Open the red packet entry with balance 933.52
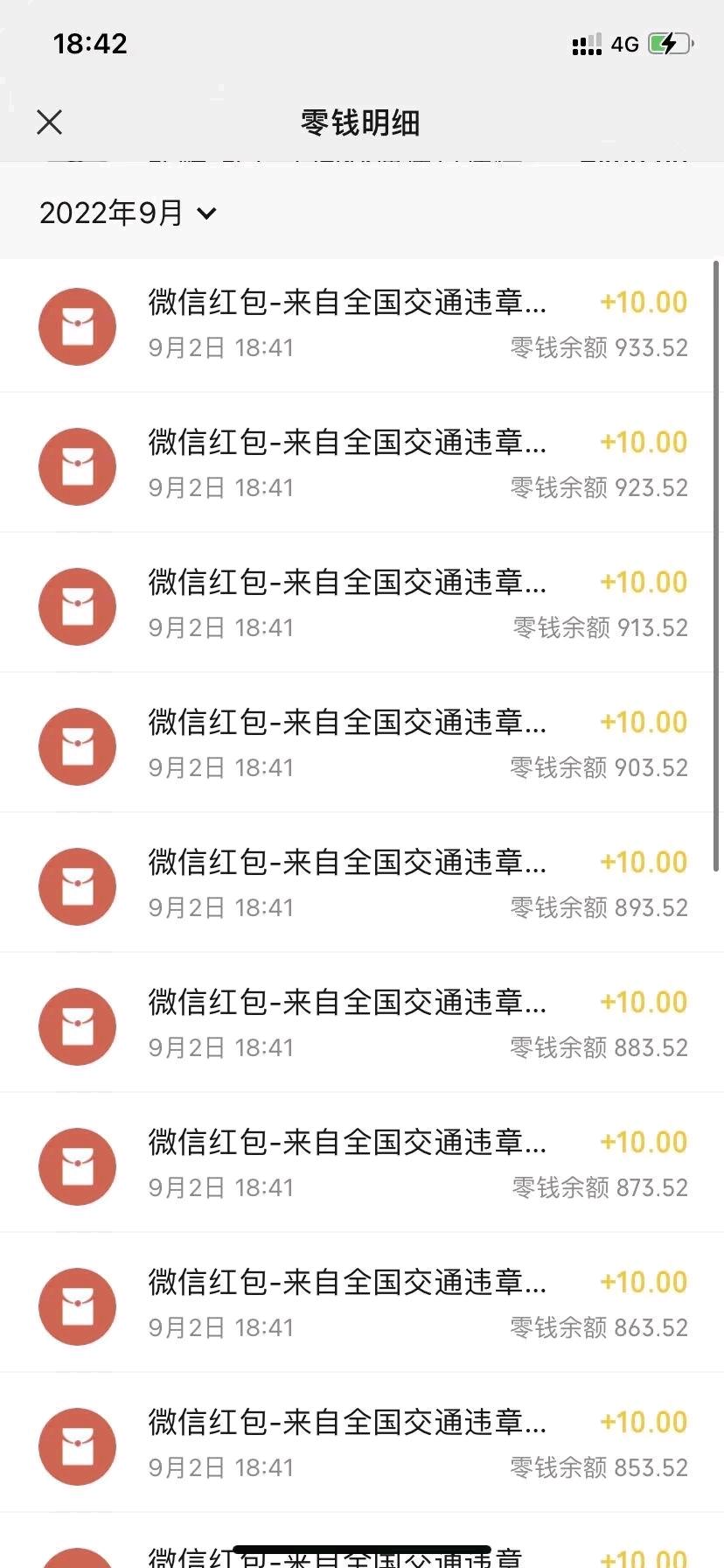The height and width of the screenshot is (1568, 724). 362,325
